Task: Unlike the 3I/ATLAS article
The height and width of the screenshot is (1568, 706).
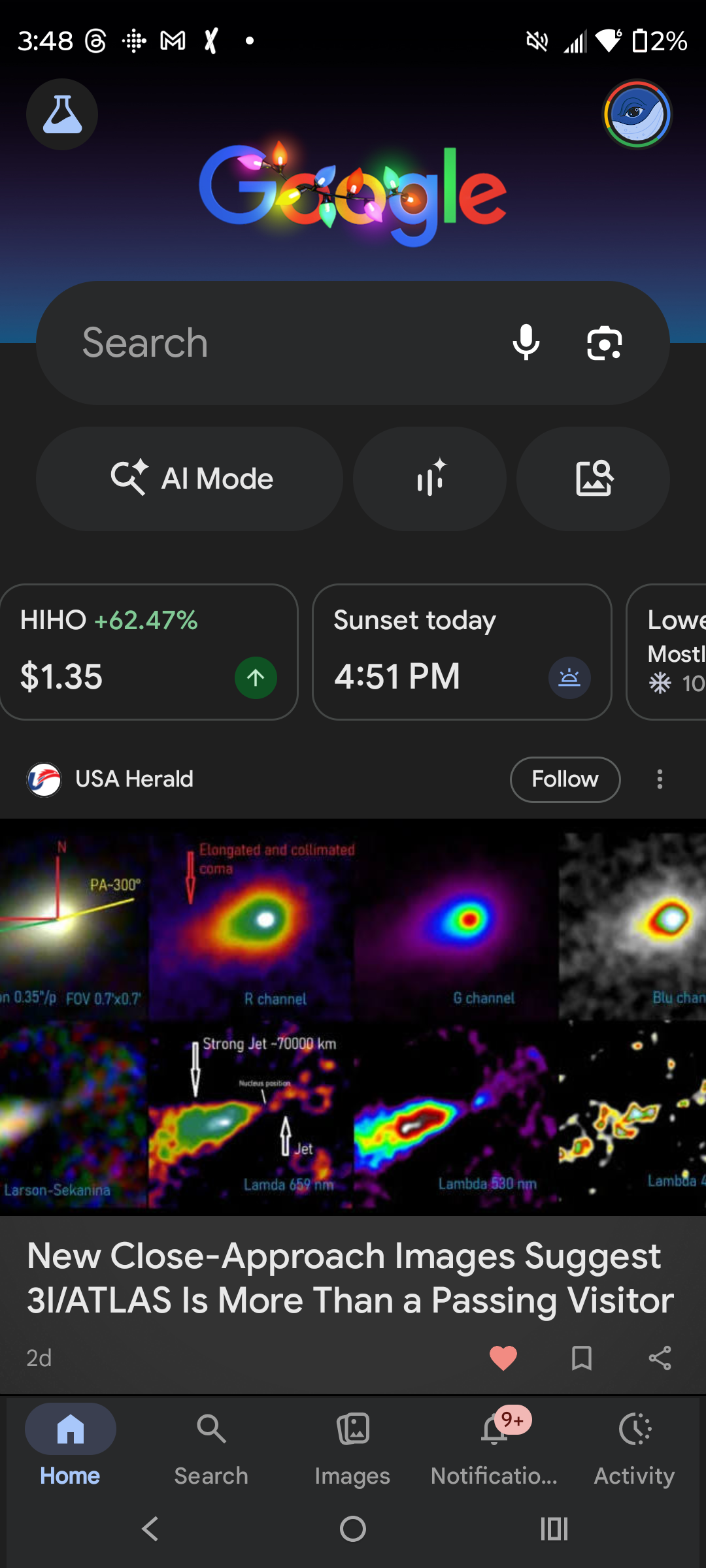Action: point(503,1358)
